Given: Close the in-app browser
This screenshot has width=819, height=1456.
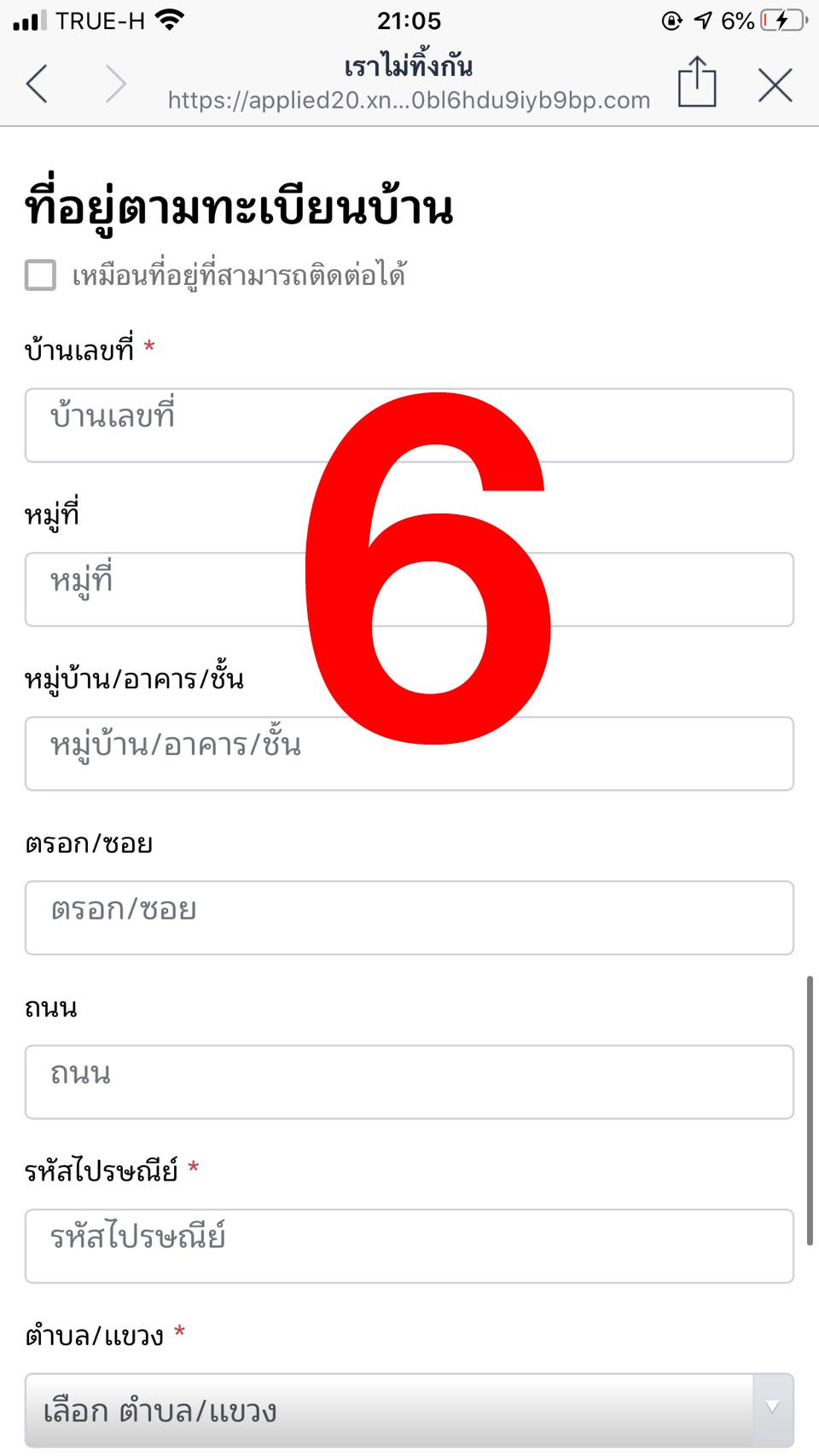Looking at the screenshot, I should click(775, 84).
